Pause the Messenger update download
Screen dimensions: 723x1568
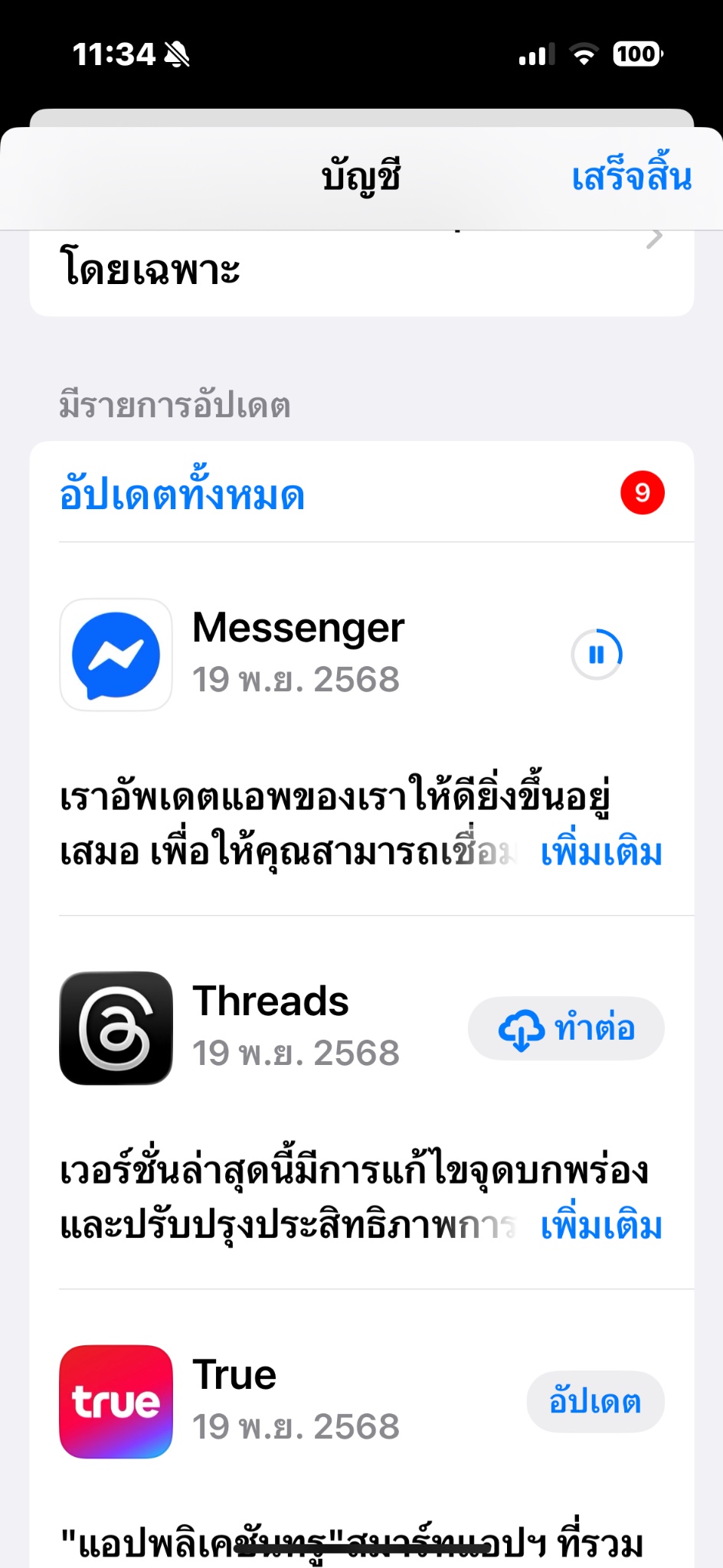(597, 655)
